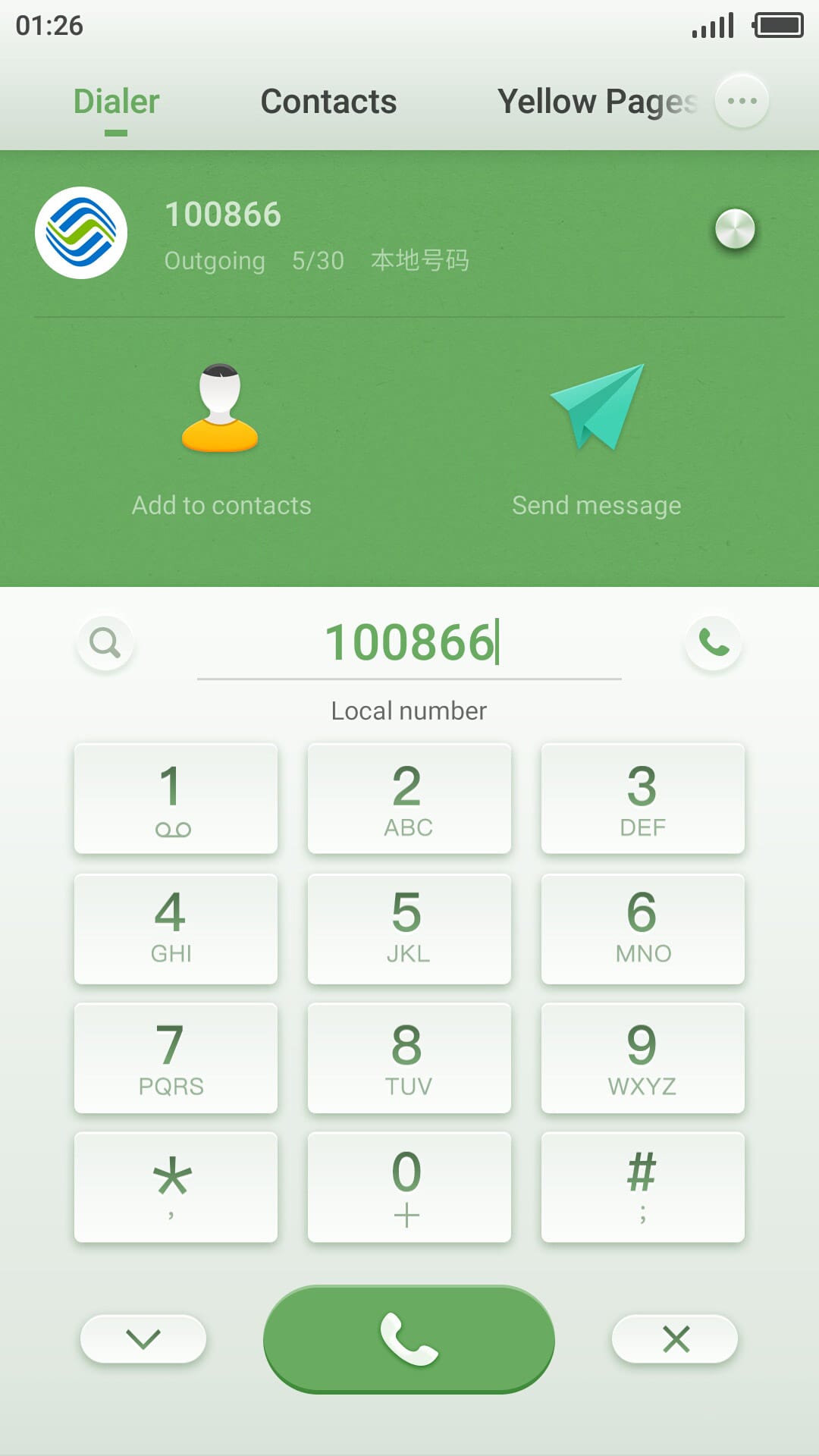The height and width of the screenshot is (1456, 819).
Task: Enter digit 3 DEF
Action: [x=642, y=799]
